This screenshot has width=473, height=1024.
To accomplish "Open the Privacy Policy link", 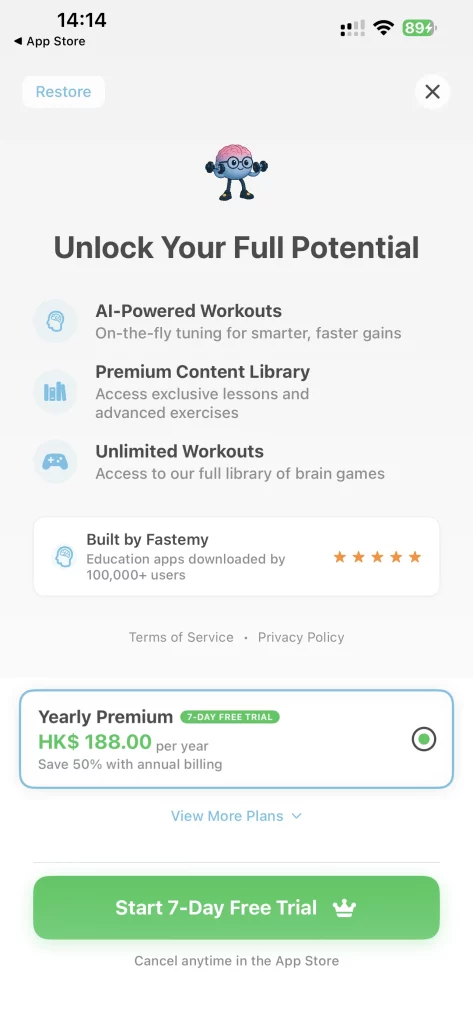I will [301, 637].
